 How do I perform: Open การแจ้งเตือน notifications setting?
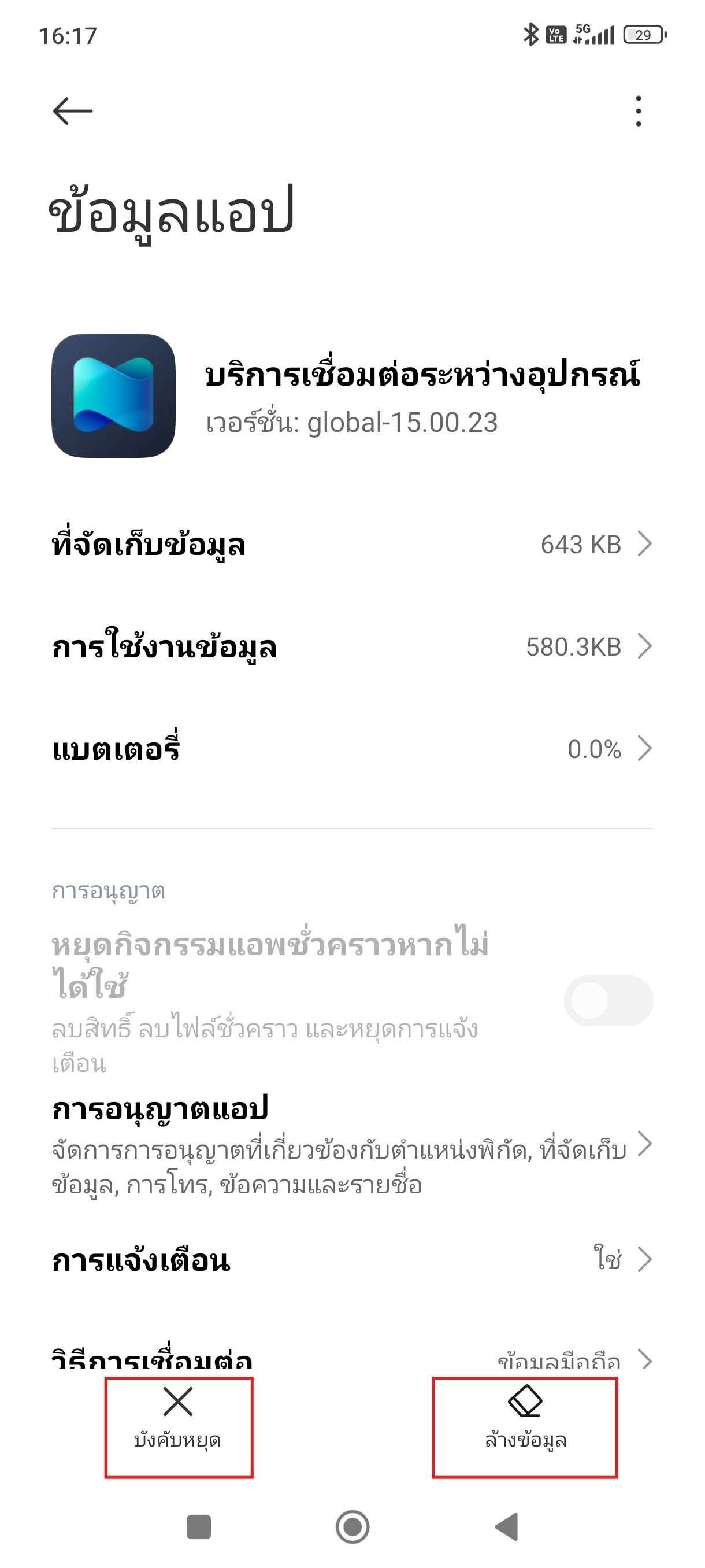(352, 1259)
